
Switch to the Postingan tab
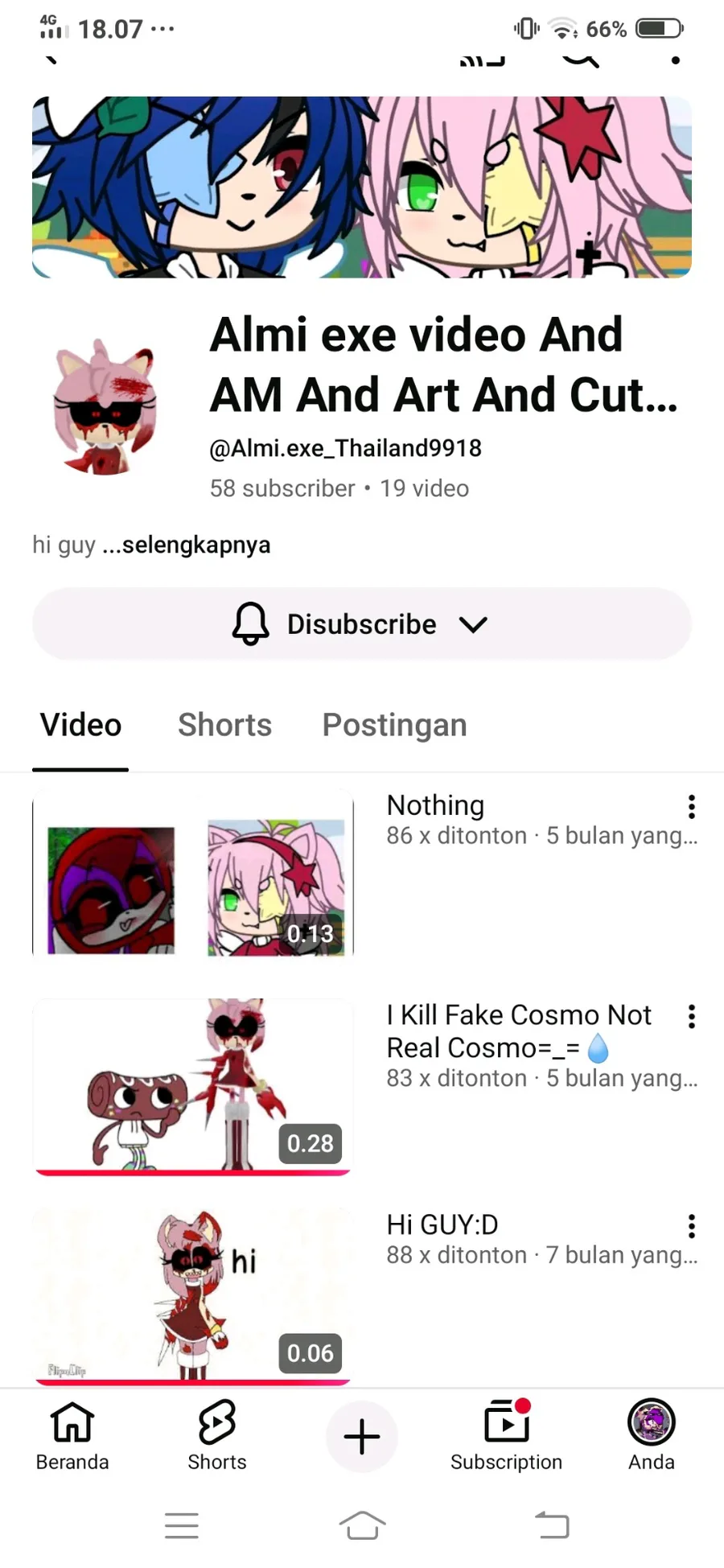pyautogui.click(x=394, y=725)
